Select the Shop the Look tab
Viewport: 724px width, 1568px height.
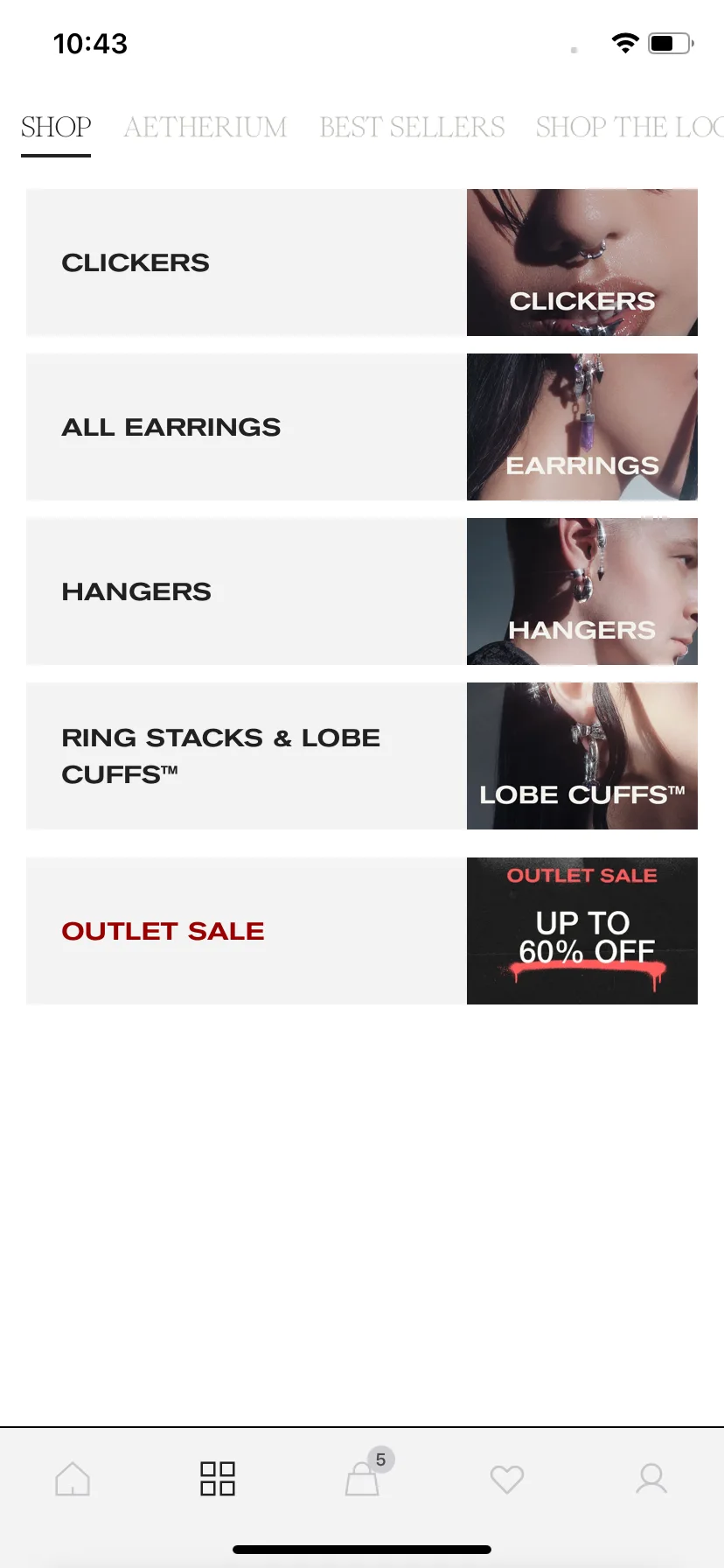628,128
